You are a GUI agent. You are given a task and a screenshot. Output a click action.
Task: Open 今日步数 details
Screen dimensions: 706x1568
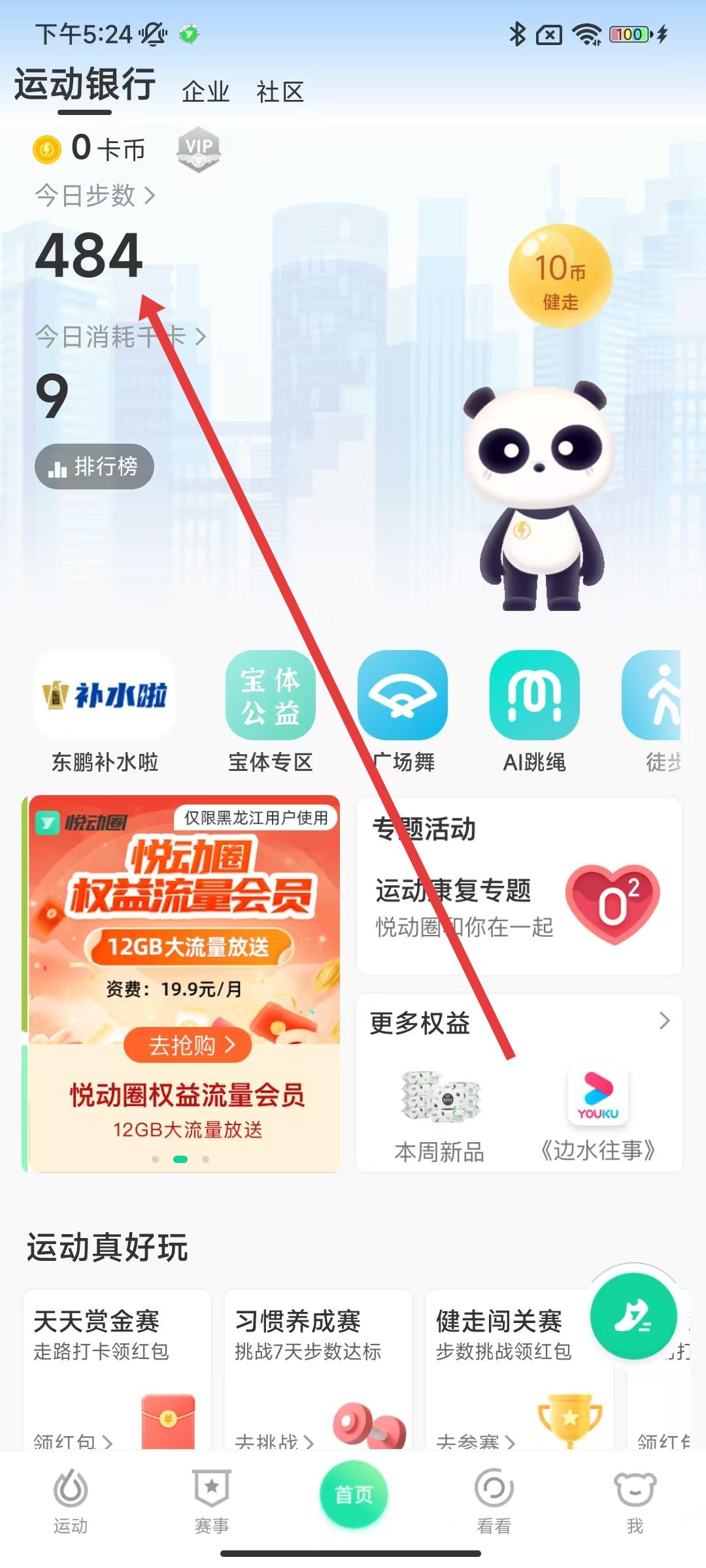[95, 195]
